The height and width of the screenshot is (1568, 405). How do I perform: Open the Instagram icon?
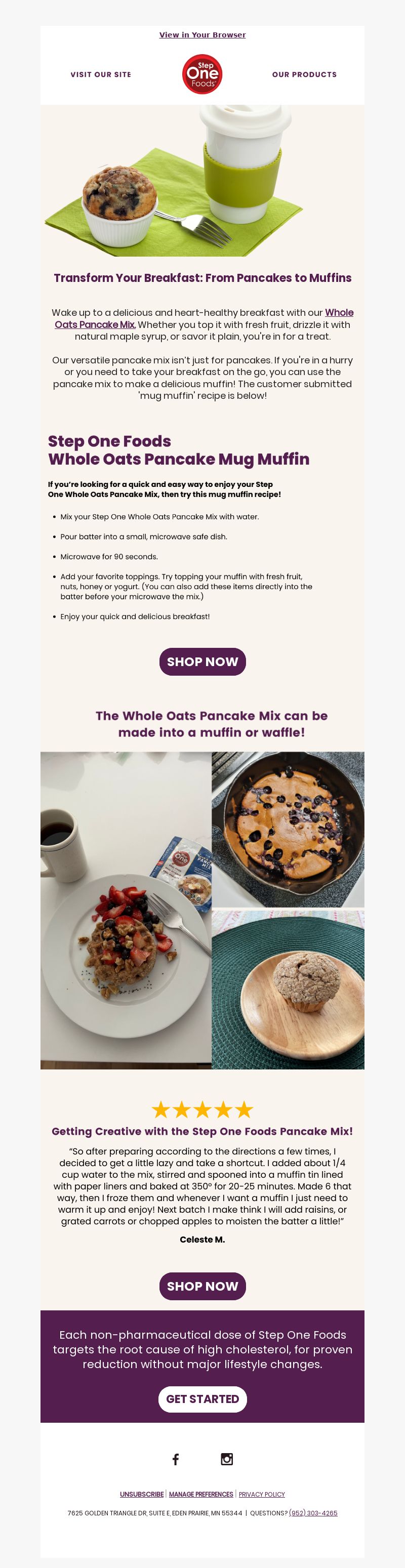coord(227,1459)
